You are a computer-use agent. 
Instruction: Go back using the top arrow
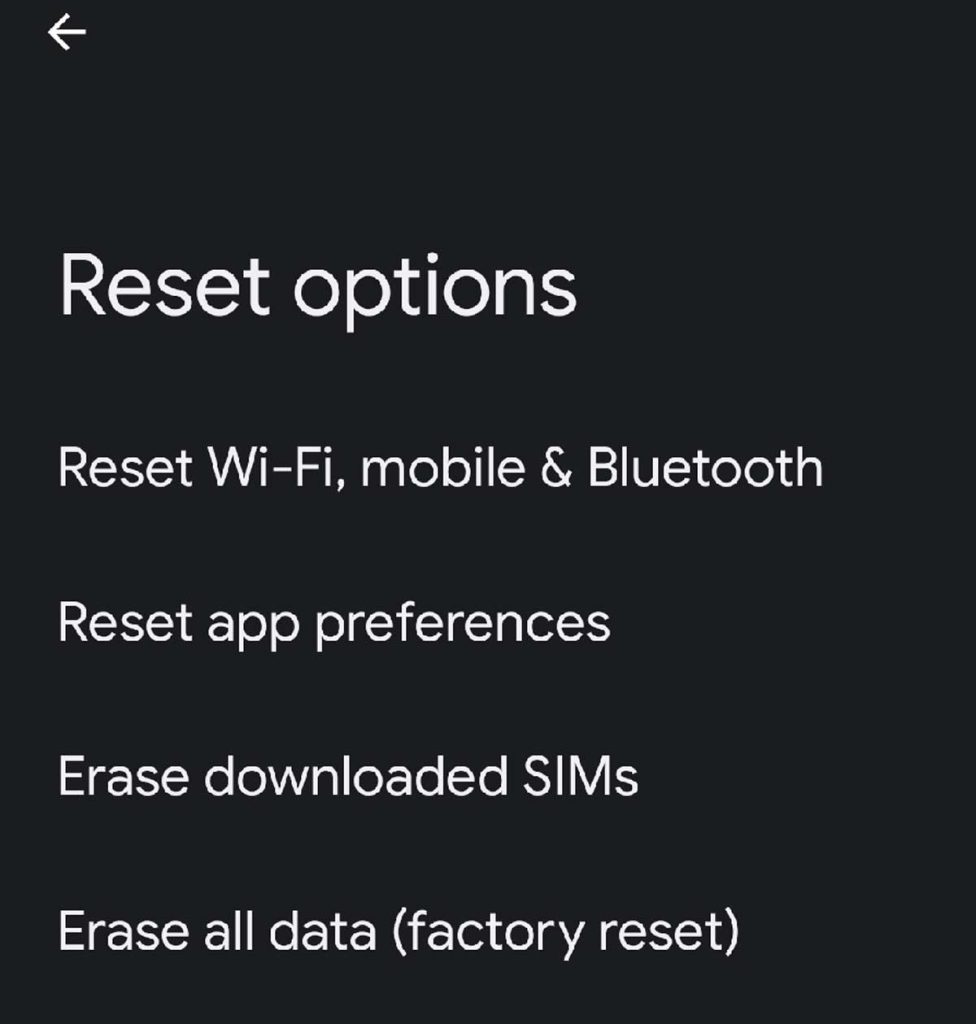pyautogui.click(x=67, y=34)
